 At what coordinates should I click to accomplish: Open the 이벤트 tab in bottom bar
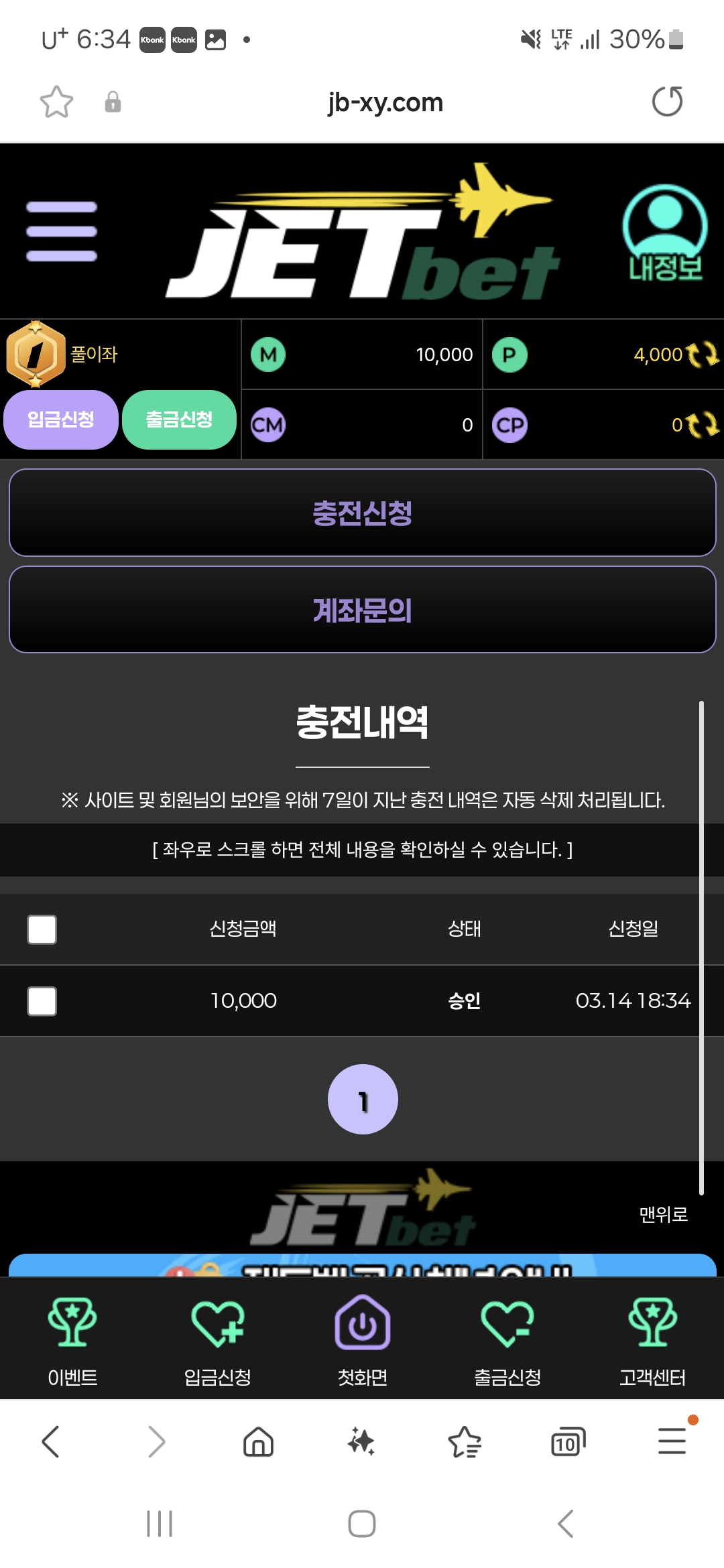(72, 1340)
